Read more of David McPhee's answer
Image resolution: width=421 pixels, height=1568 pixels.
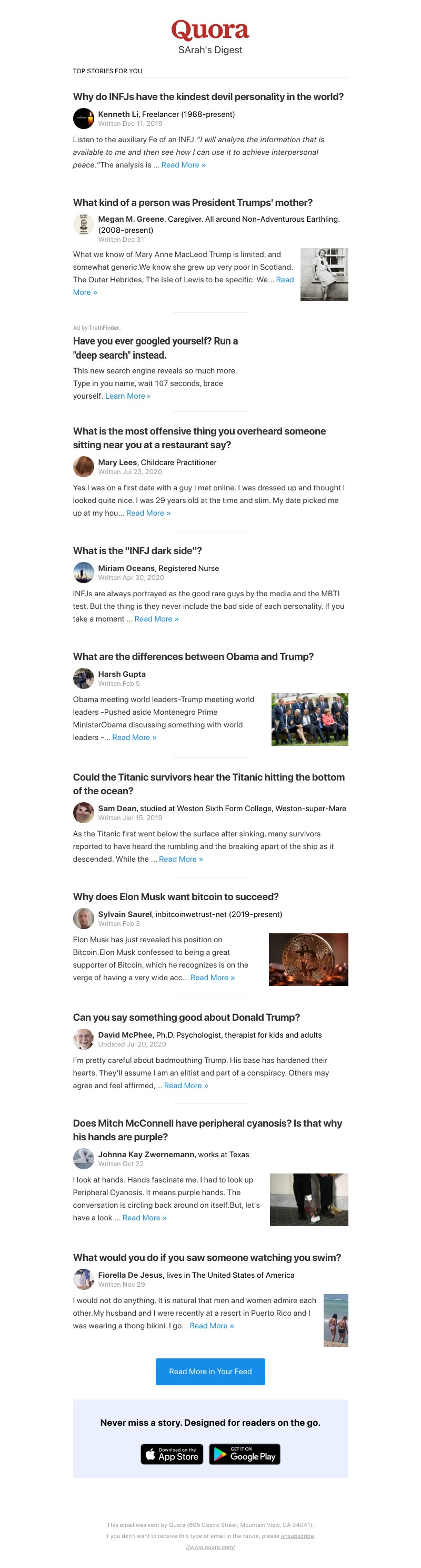tap(186, 1086)
